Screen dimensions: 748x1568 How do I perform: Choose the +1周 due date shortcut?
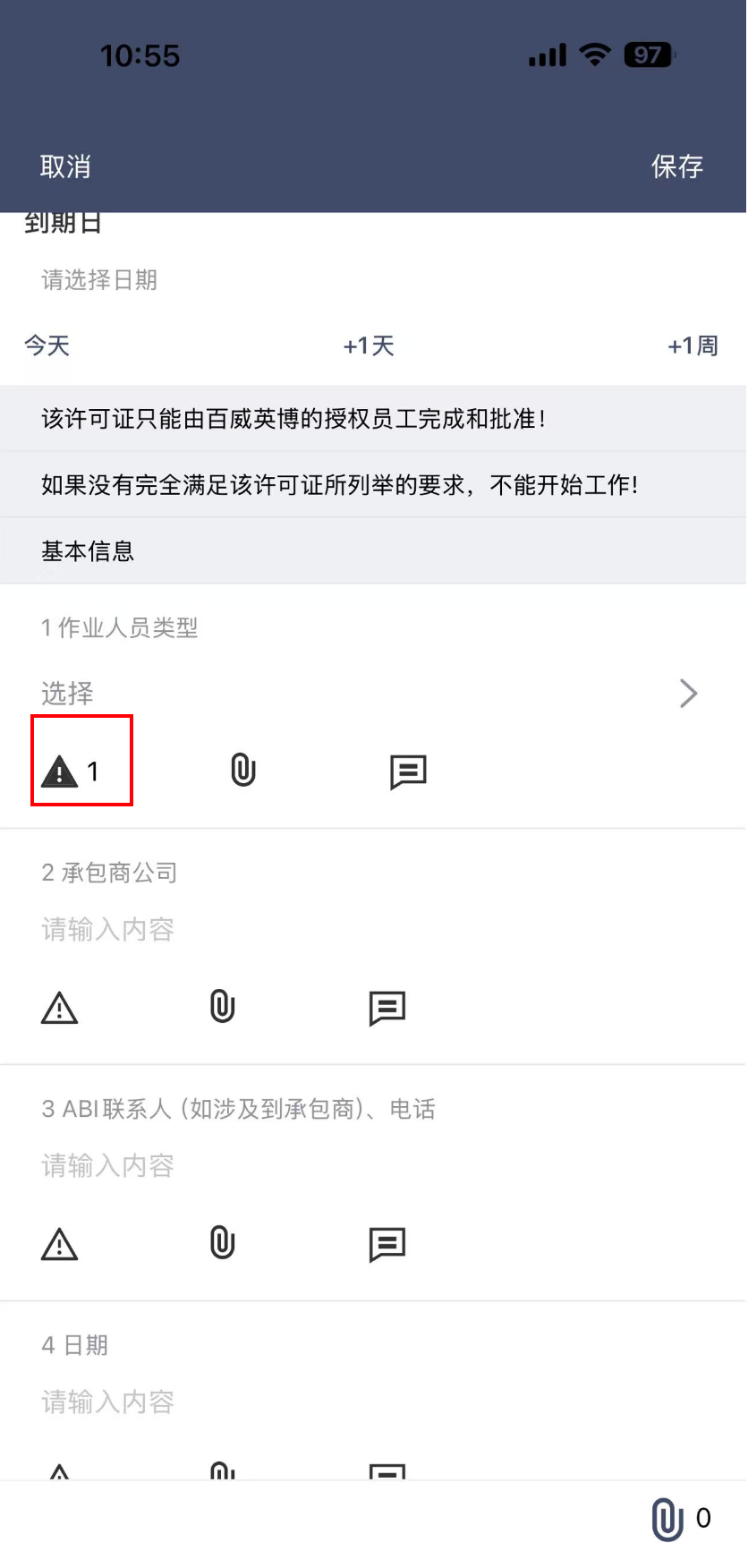pos(693,345)
